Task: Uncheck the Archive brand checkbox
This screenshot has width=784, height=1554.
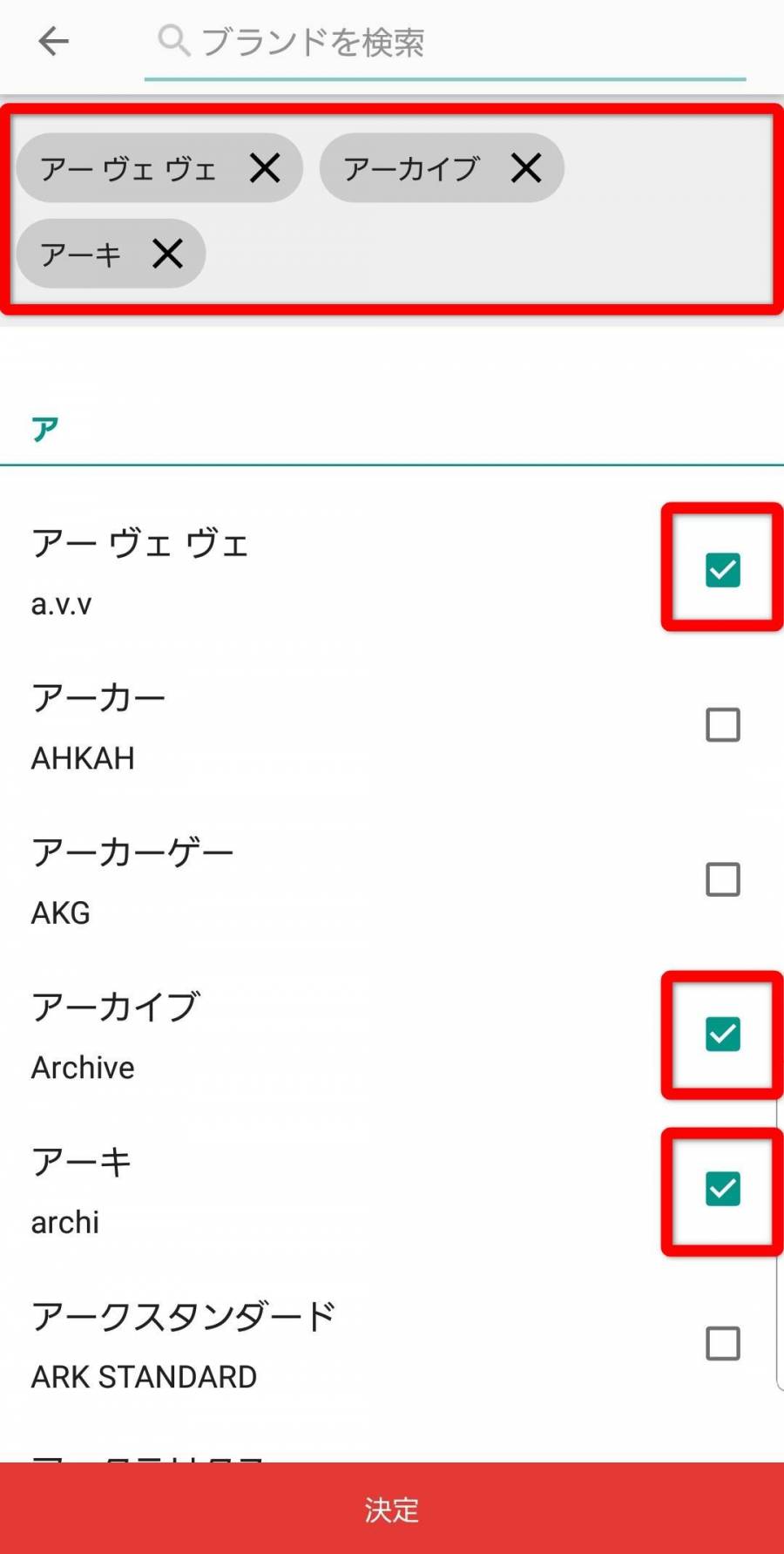Action: tap(722, 1035)
